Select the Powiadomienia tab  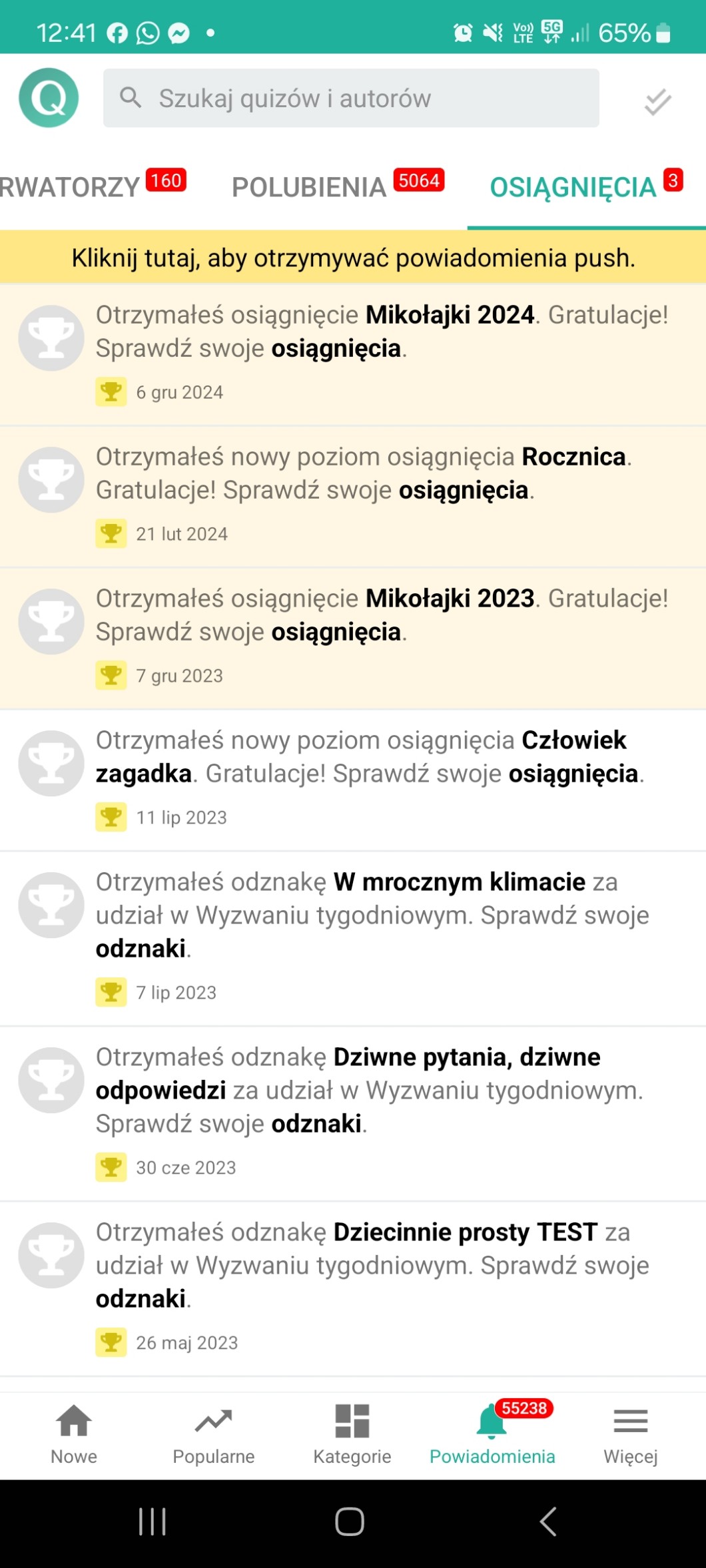tap(492, 1434)
